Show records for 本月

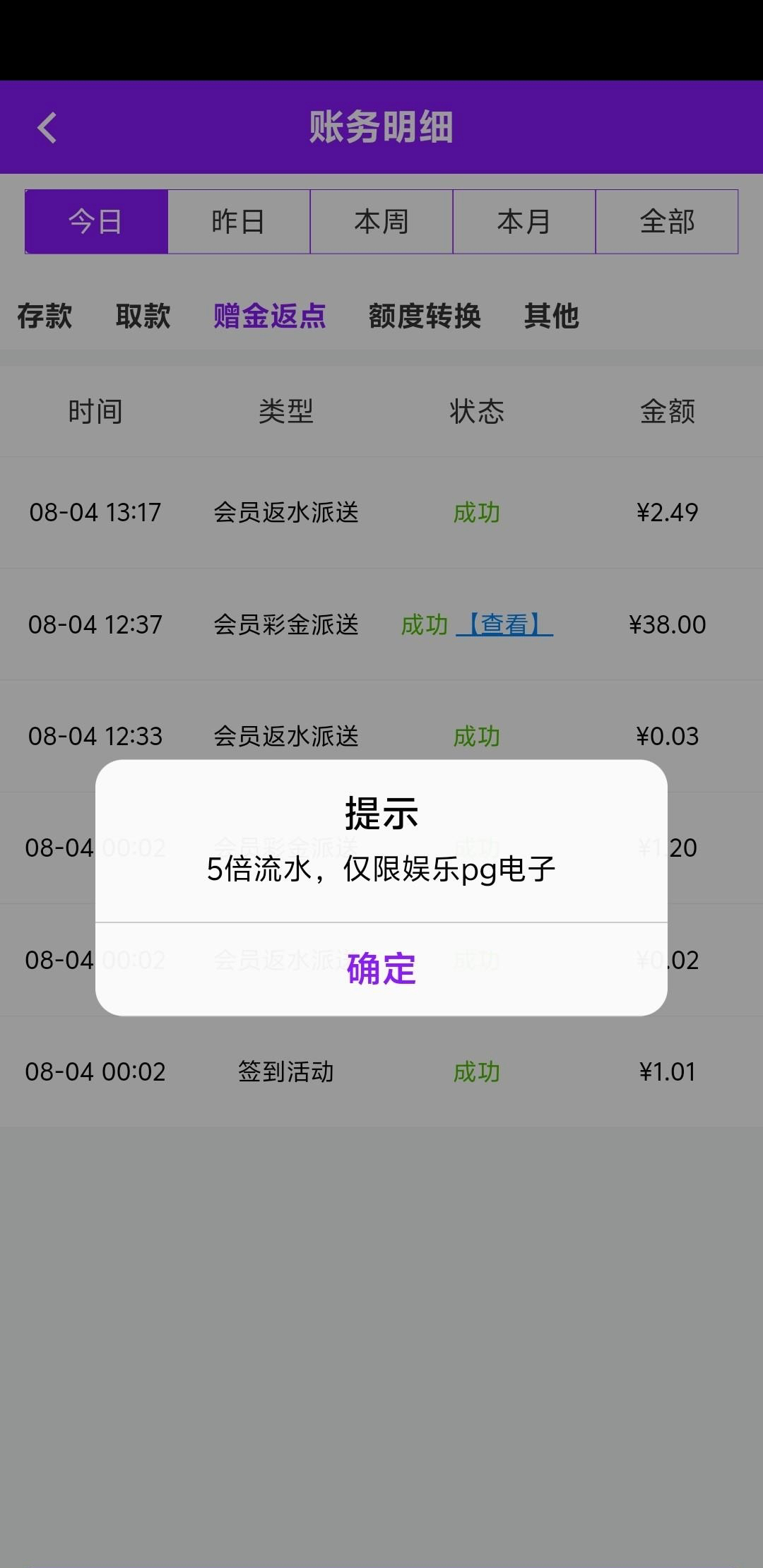click(524, 222)
